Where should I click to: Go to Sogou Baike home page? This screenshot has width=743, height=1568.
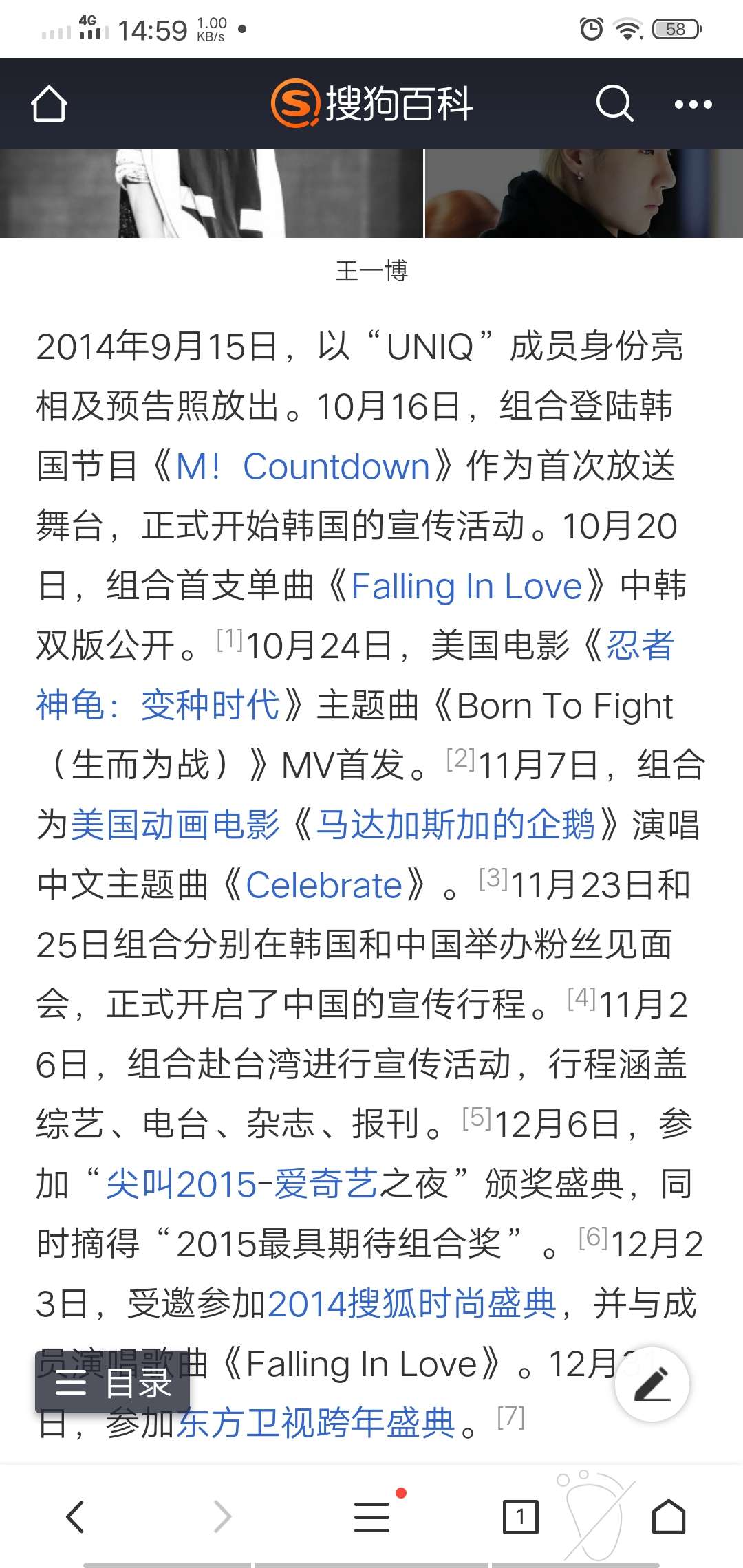(x=49, y=105)
